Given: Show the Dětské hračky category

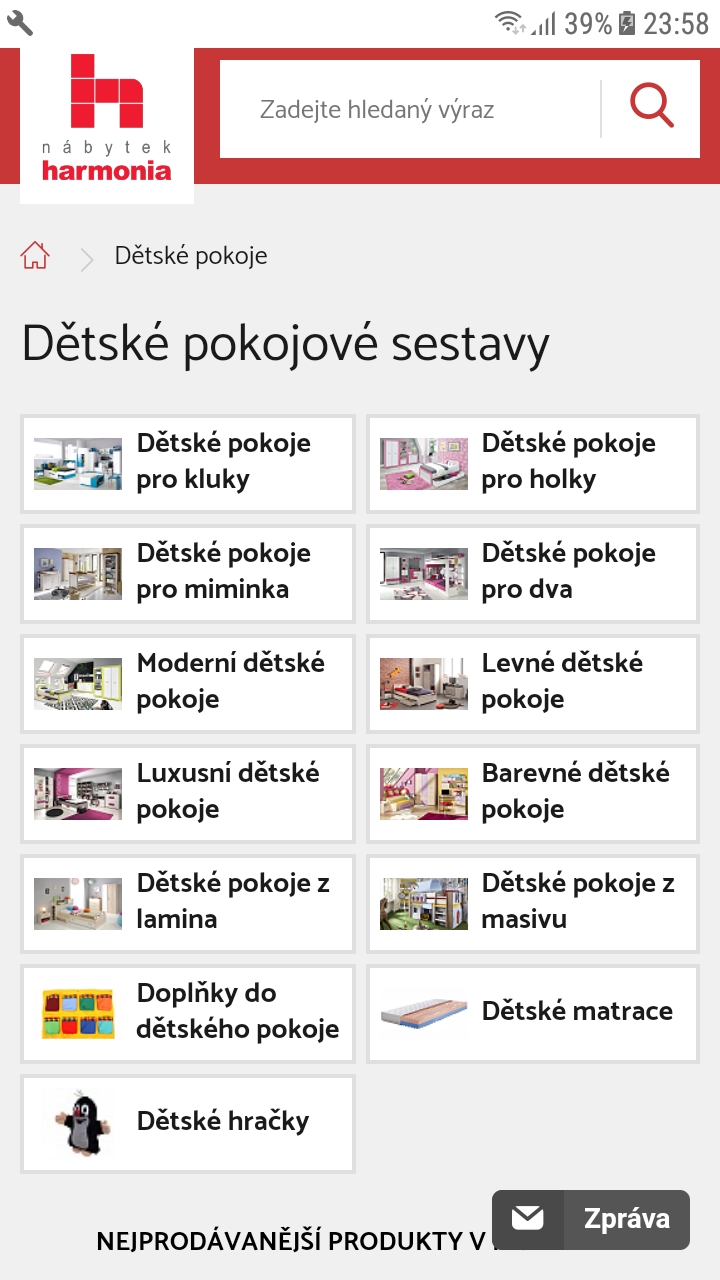Looking at the screenshot, I should [x=188, y=1122].
